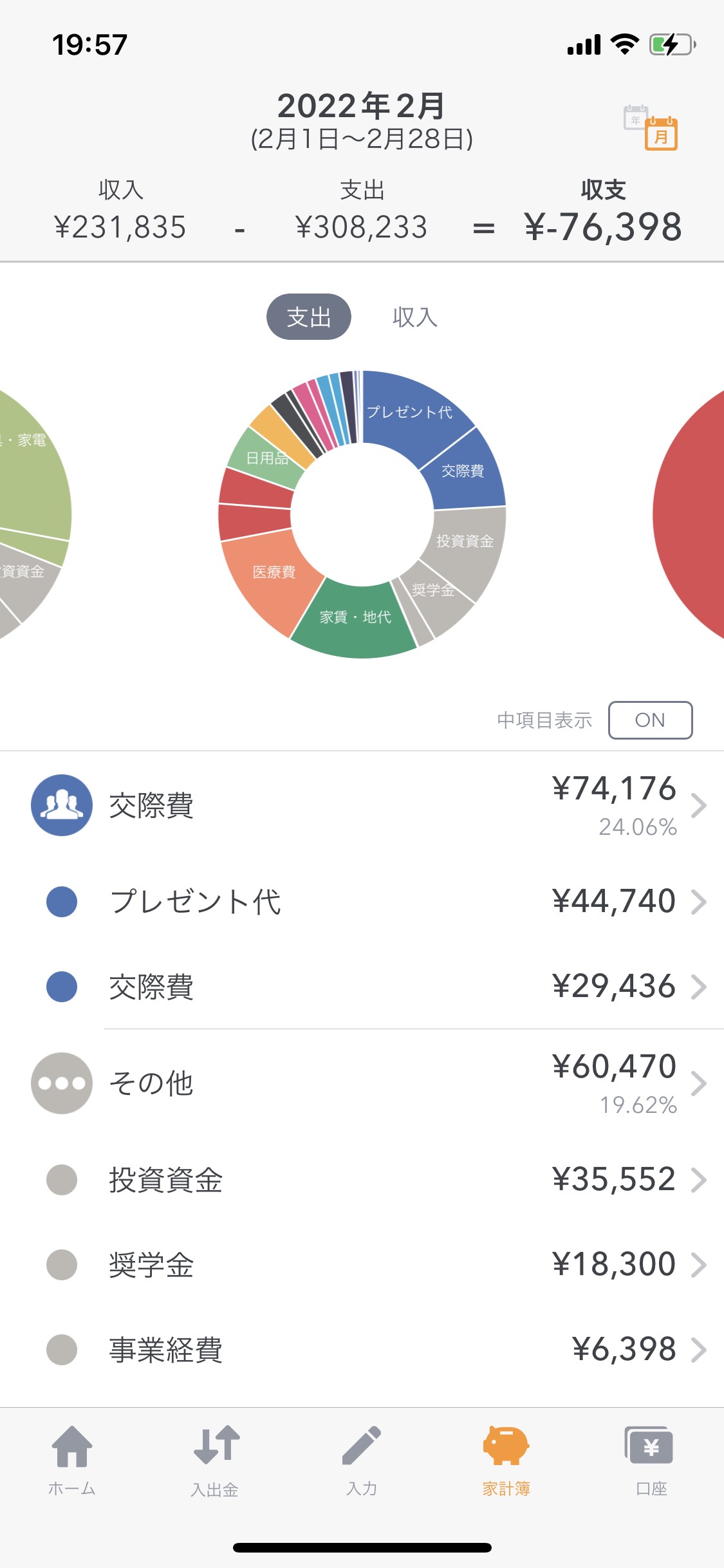The height and width of the screenshot is (1568, 724).
Task: Open the 入力 entry tab
Action: (362, 1460)
